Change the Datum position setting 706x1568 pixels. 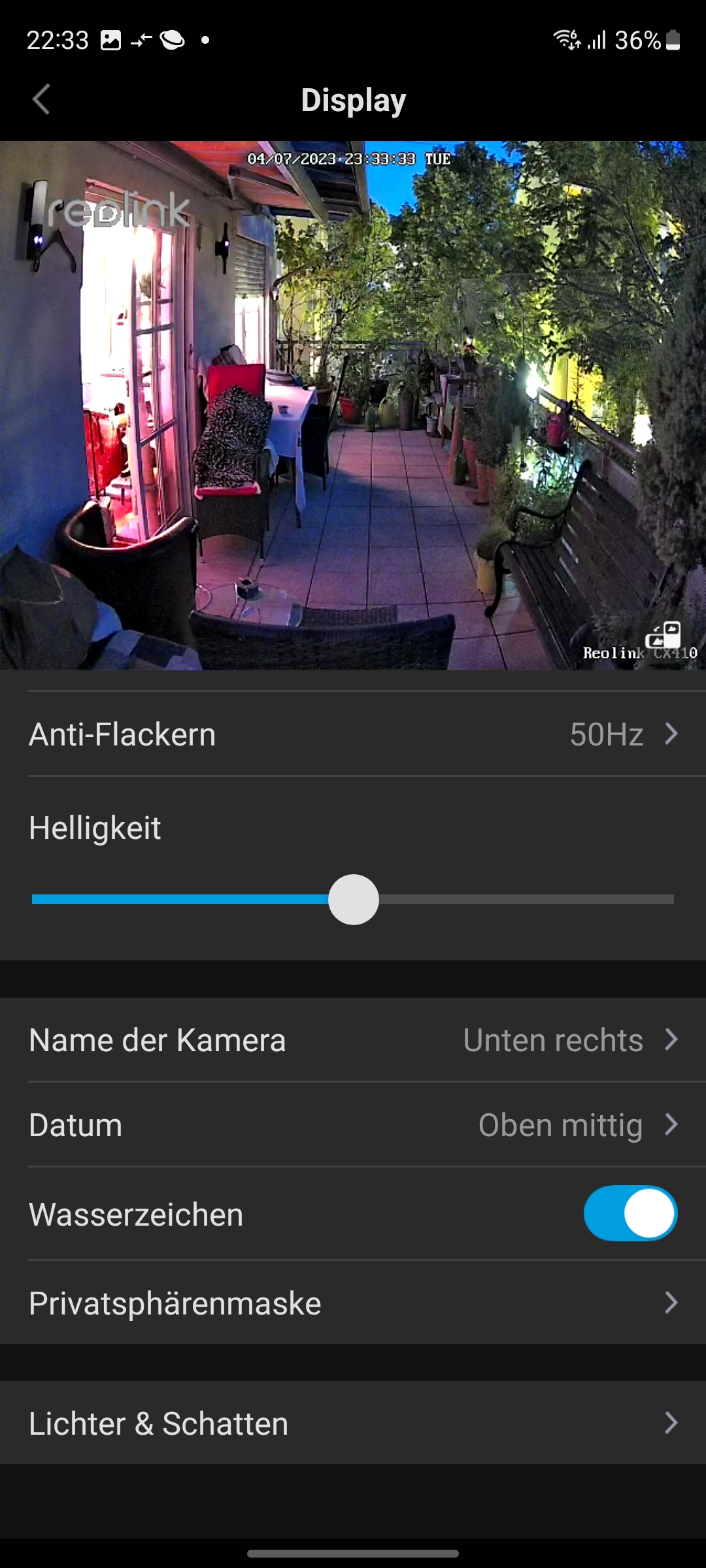(x=353, y=1125)
